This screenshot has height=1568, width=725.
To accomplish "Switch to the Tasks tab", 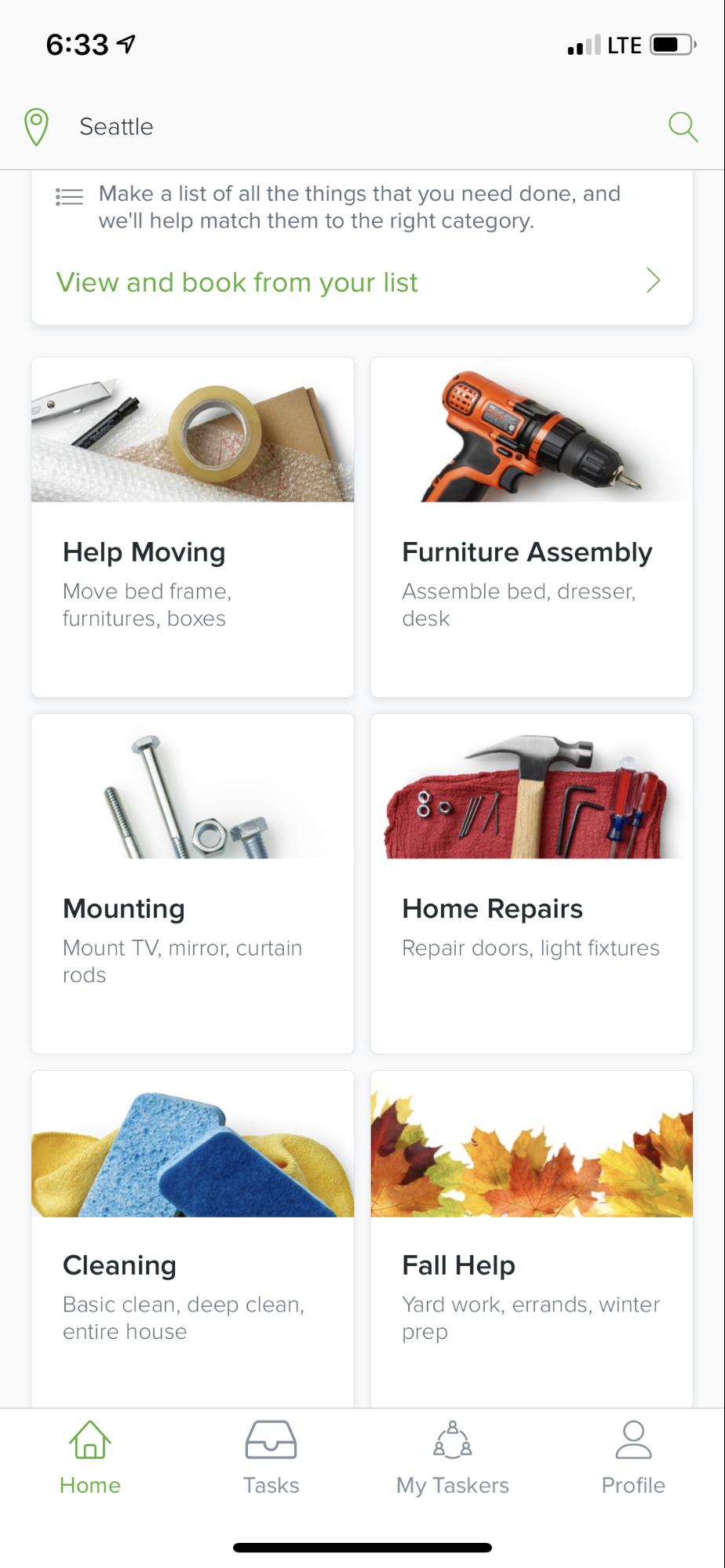I will click(271, 1457).
